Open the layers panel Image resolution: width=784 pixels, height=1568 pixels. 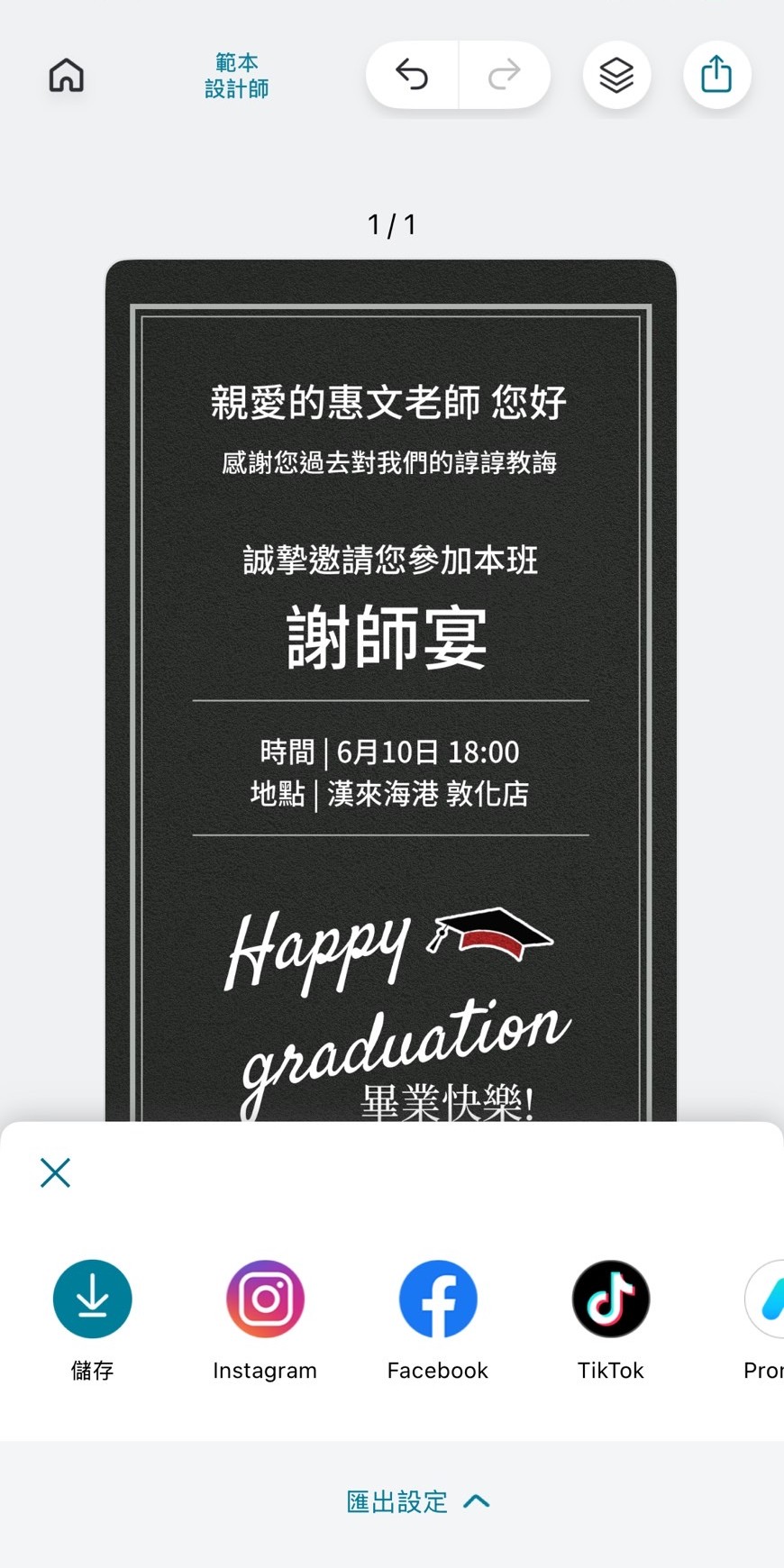tap(616, 75)
